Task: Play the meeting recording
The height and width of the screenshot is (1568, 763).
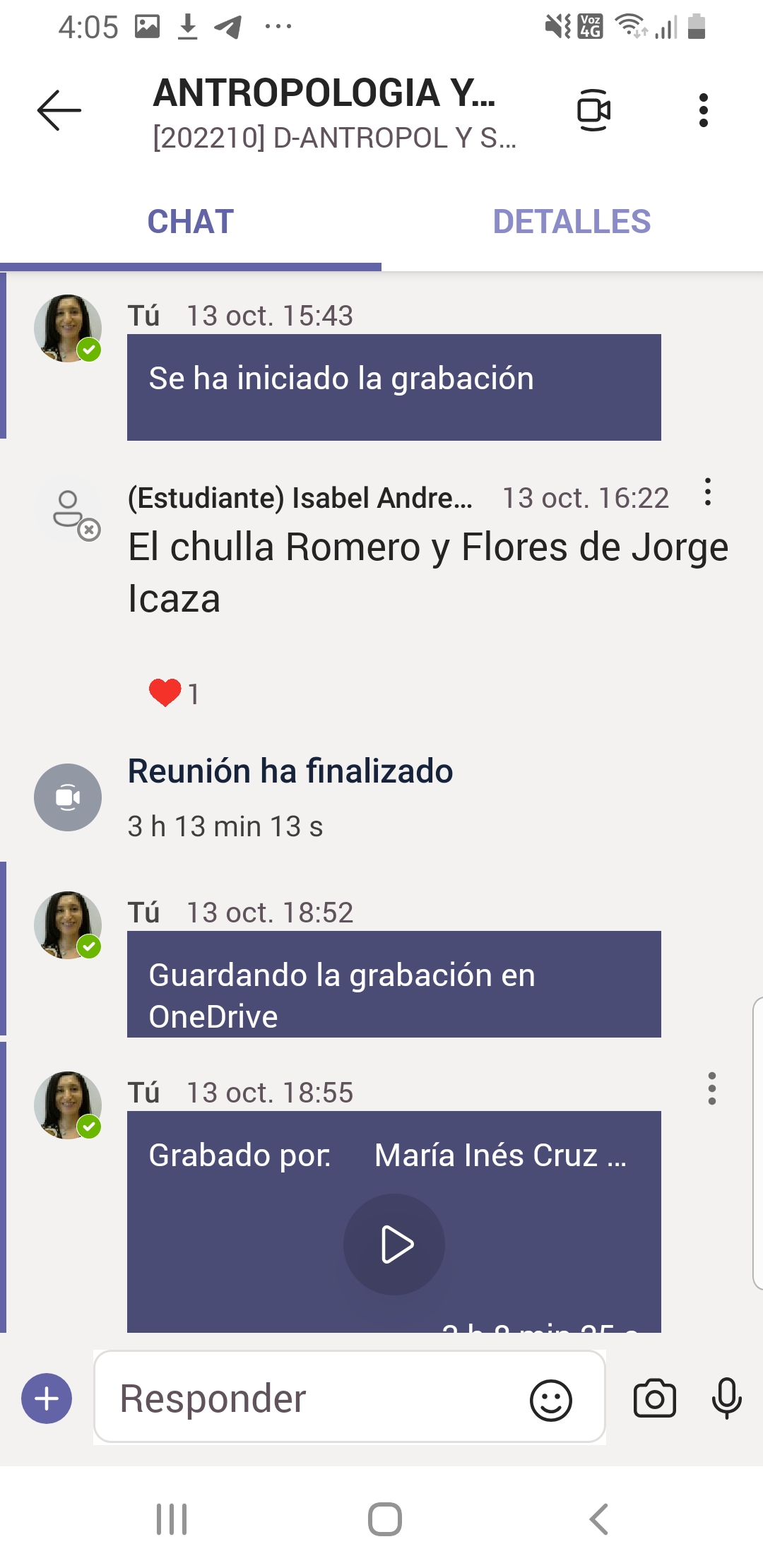Action: pos(394,1244)
